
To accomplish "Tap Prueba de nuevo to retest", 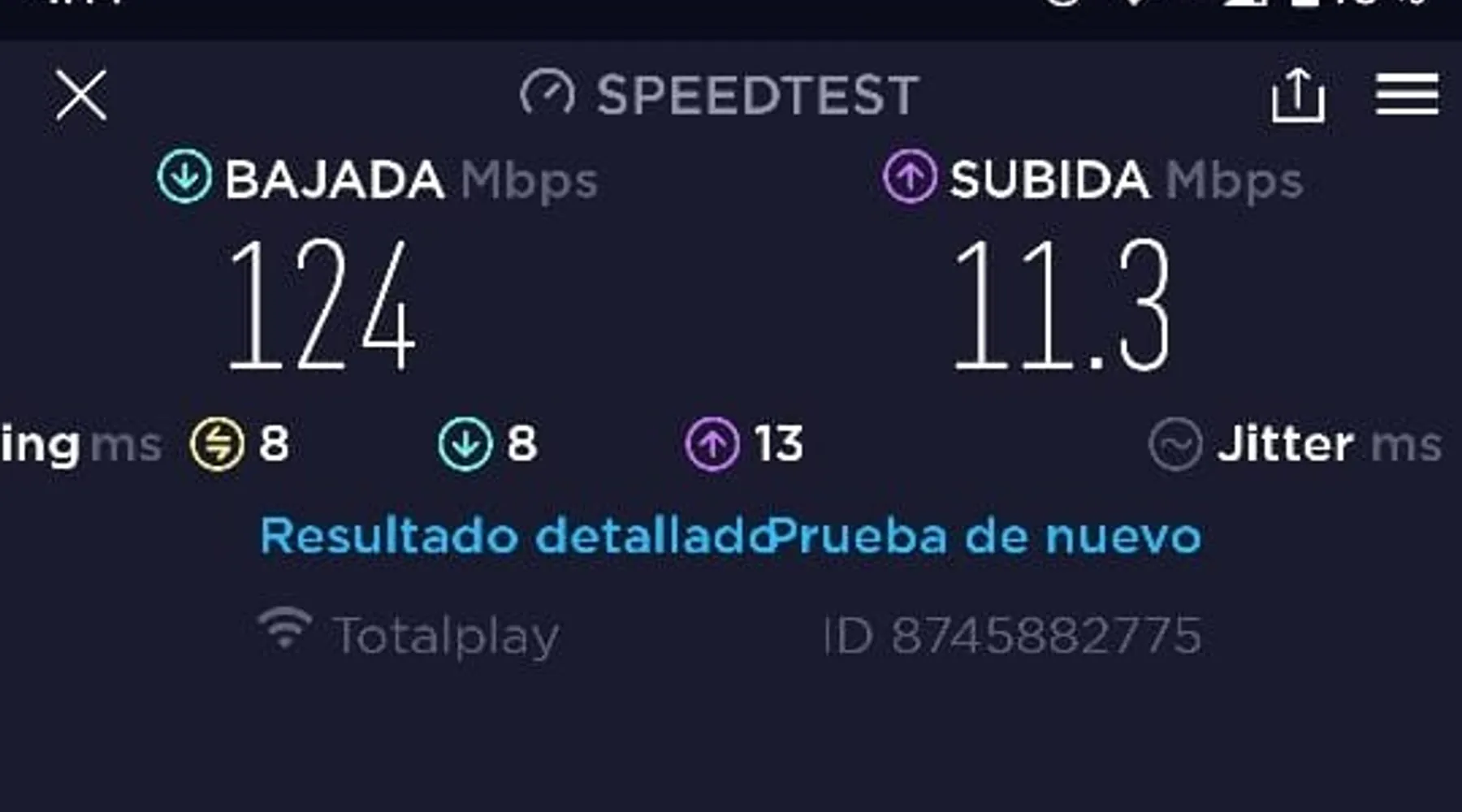I will tap(987, 537).
